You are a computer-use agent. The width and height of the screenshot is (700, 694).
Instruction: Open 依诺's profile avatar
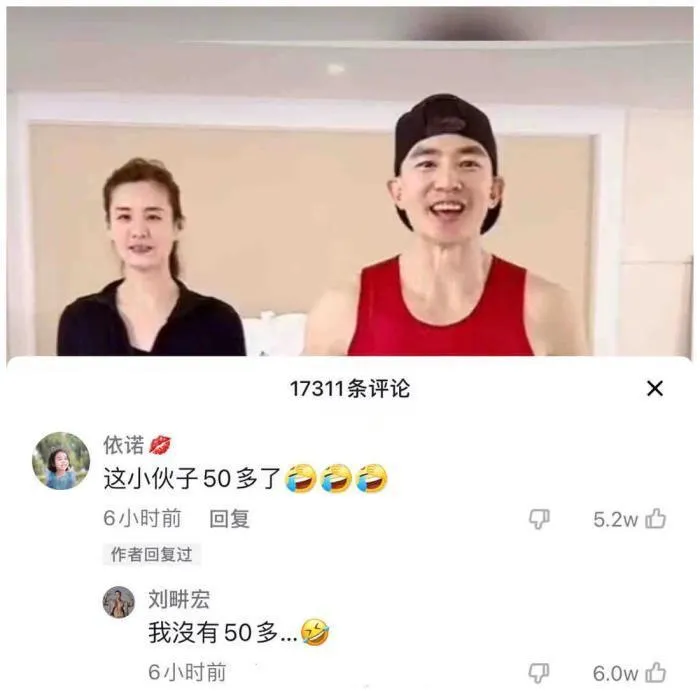61,461
